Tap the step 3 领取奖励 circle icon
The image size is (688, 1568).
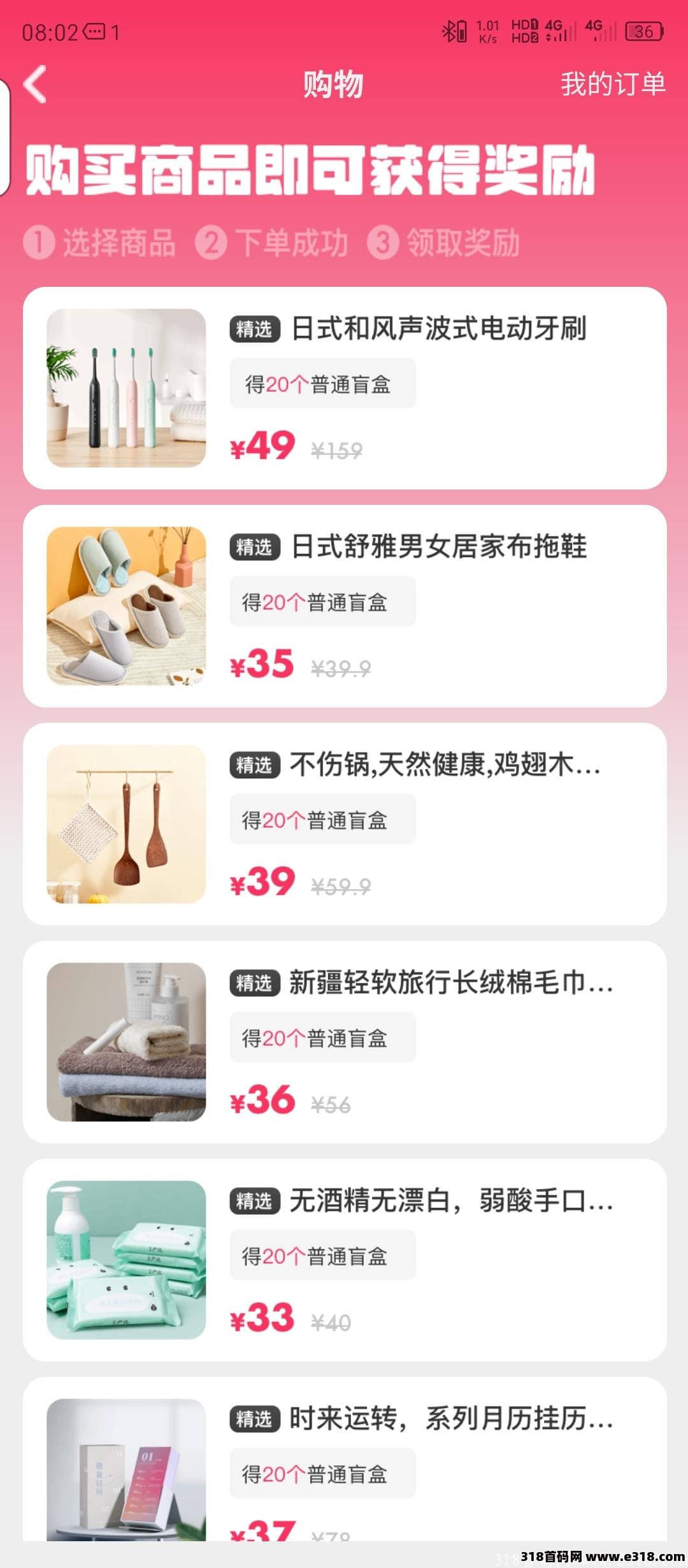click(383, 242)
